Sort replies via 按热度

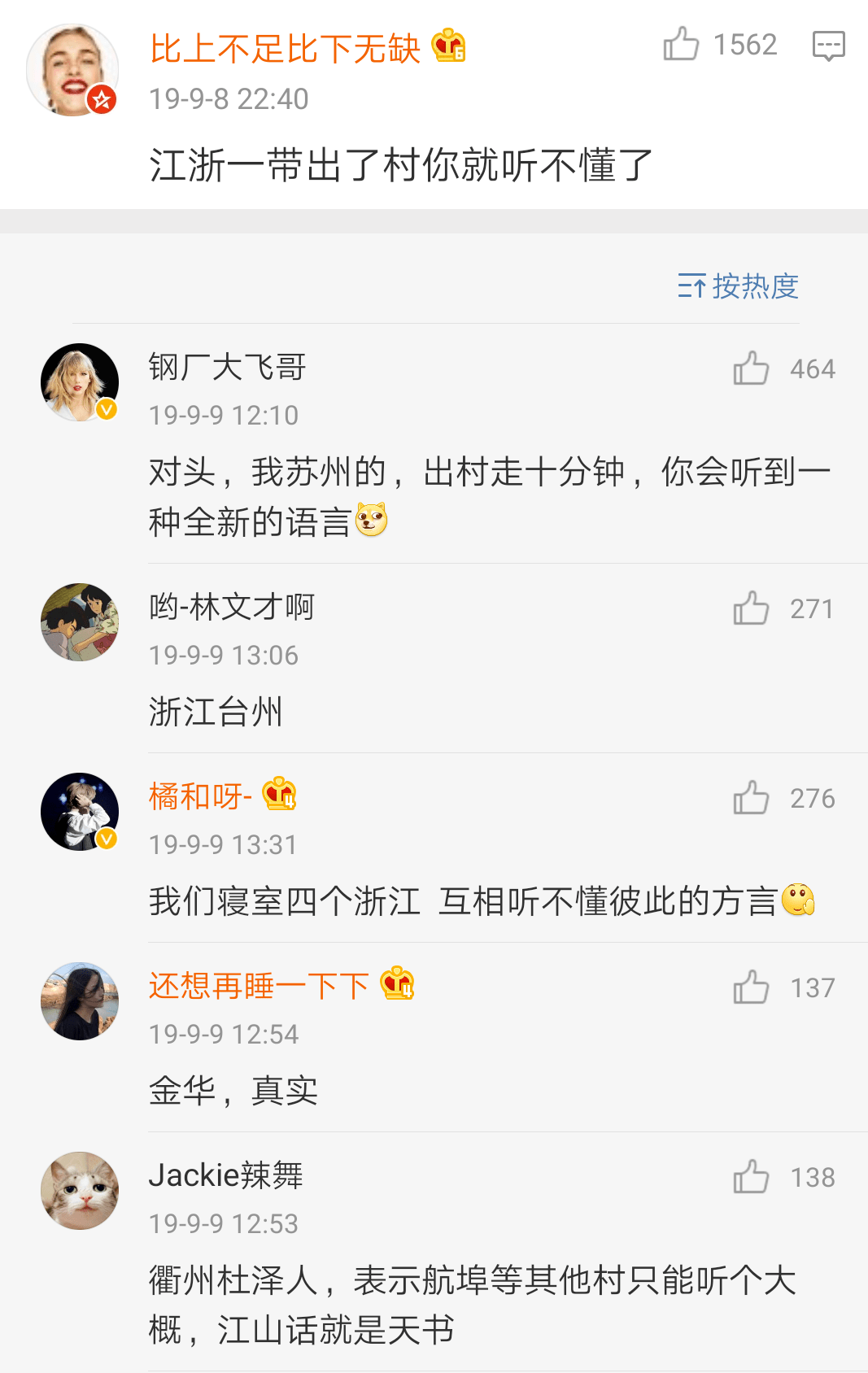pos(739,286)
